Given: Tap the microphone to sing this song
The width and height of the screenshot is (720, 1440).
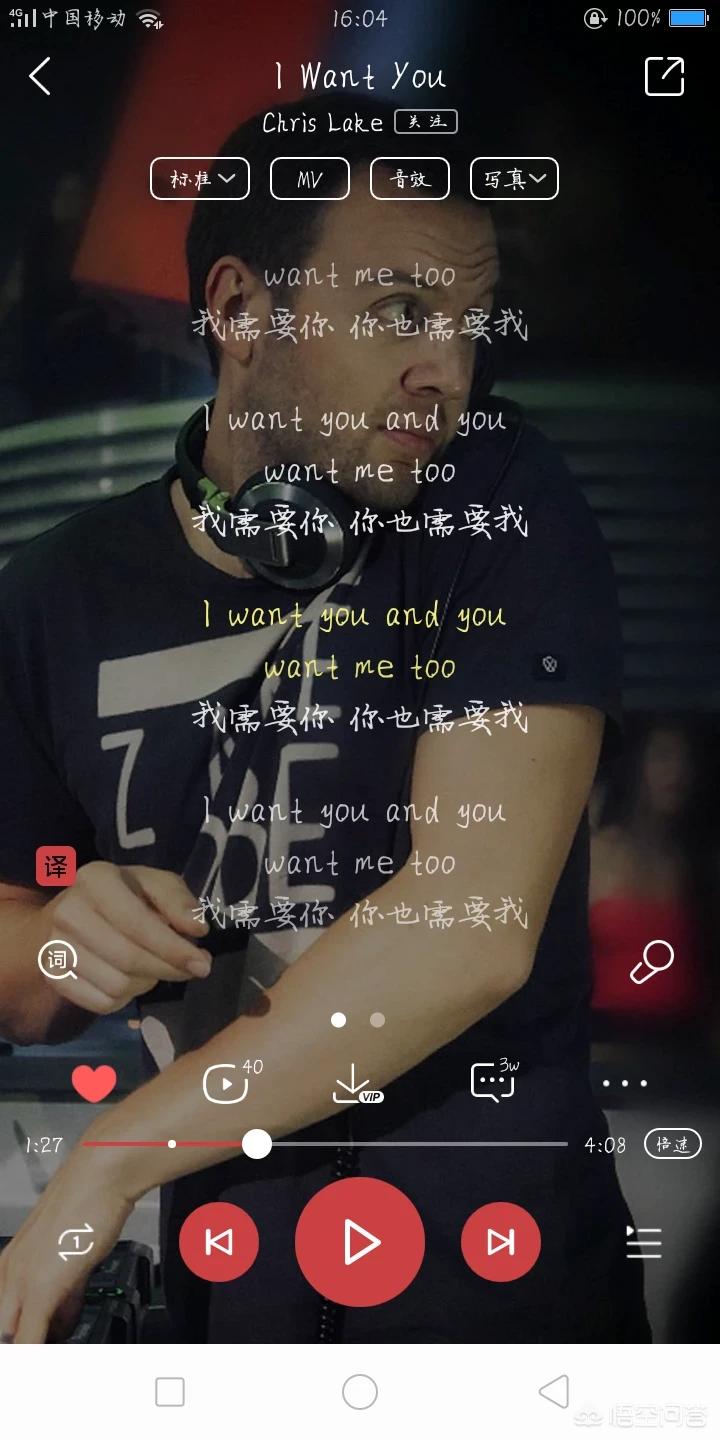Looking at the screenshot, I should click(x=652, y=962).
